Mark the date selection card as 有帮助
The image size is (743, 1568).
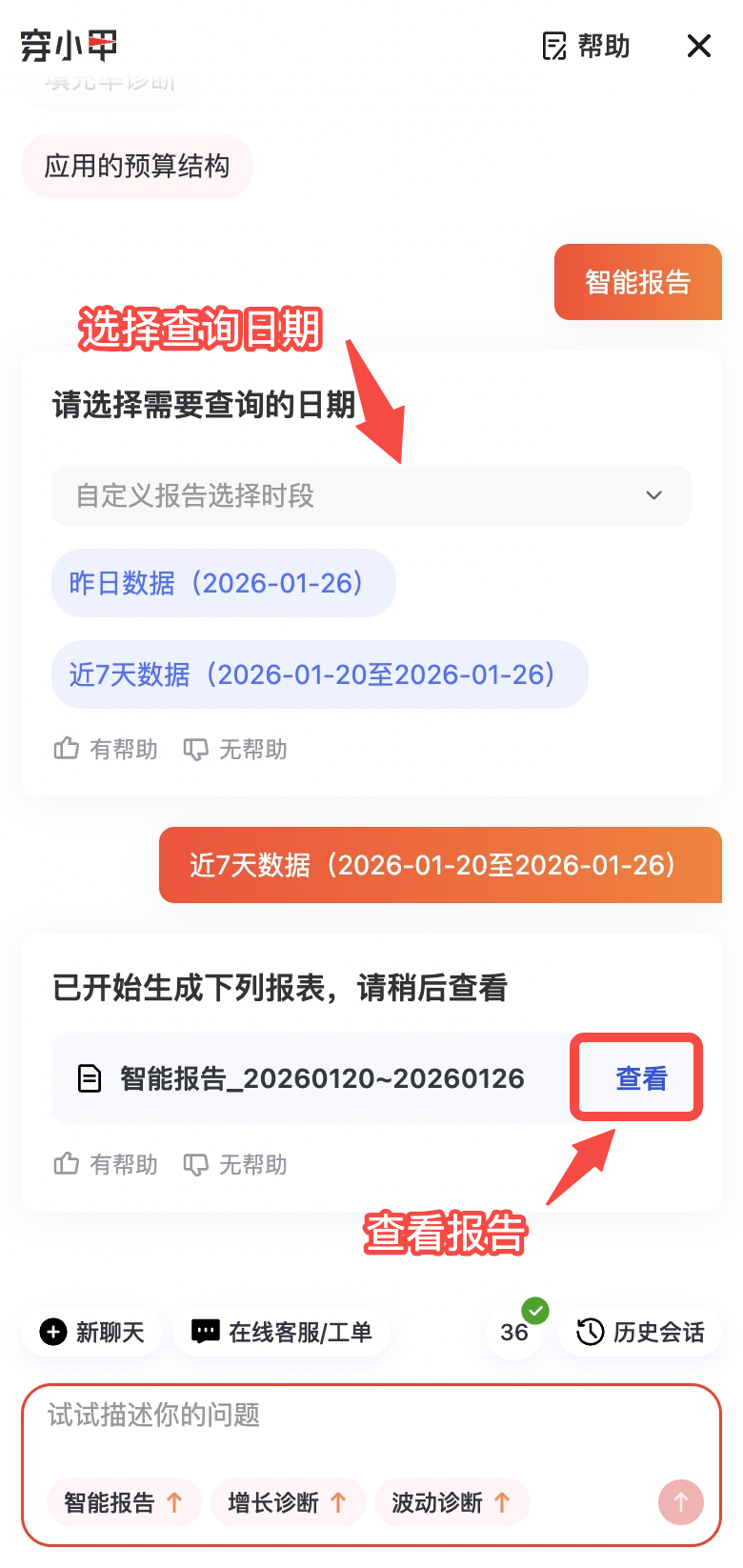click(106, 750)
